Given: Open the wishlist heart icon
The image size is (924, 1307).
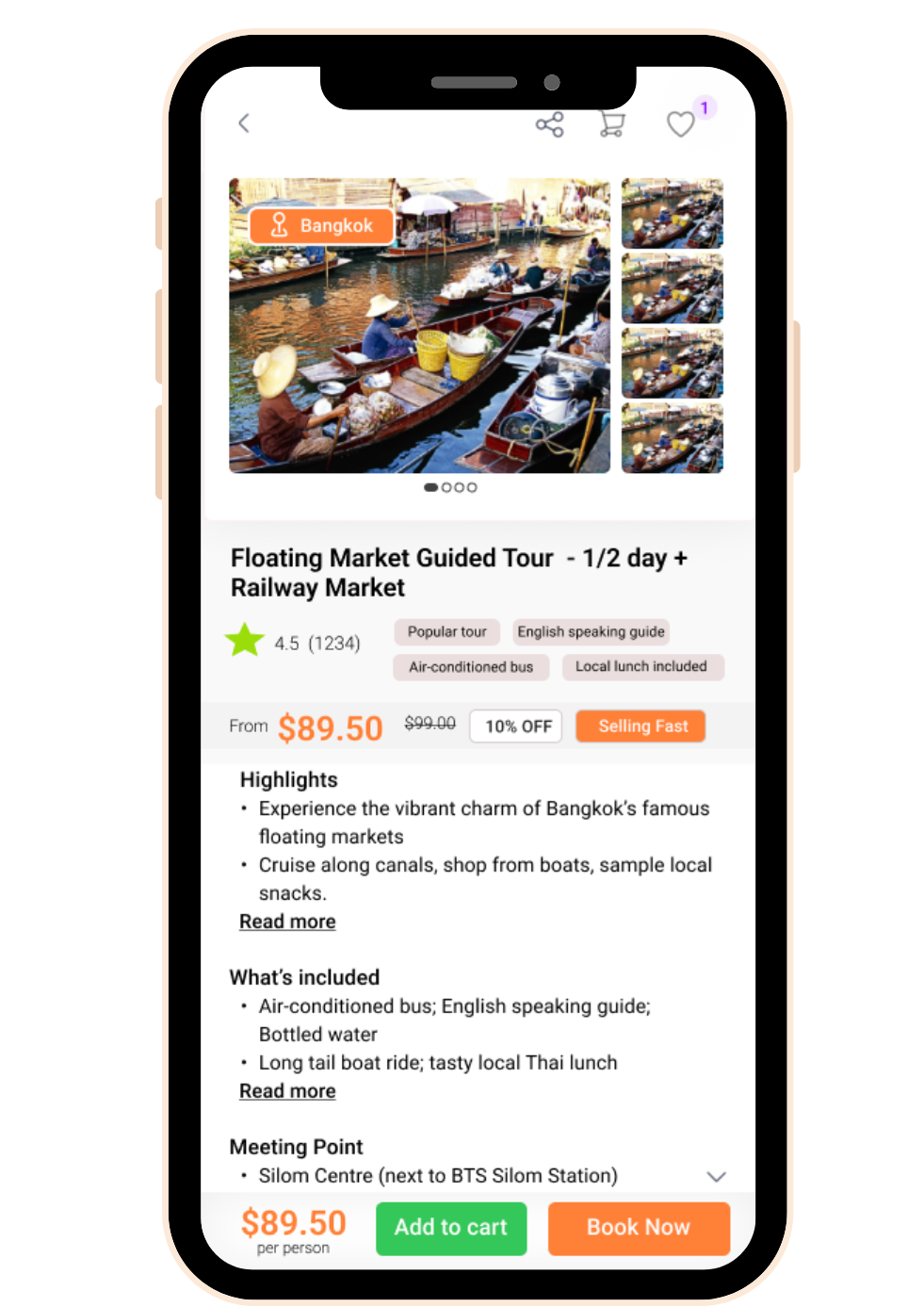Looking at the screenshot, I should 680,124.
